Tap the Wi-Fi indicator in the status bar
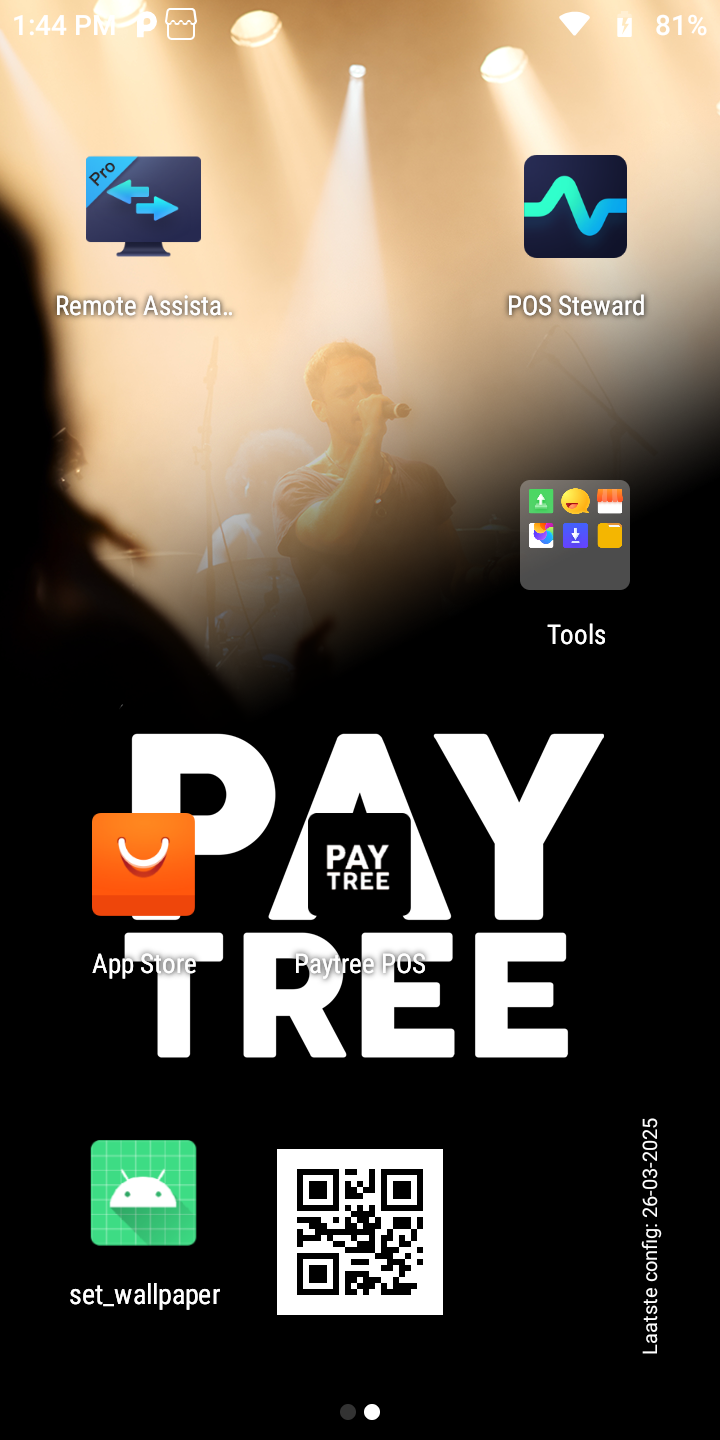720x1440 pixels. tap(573, 24)
